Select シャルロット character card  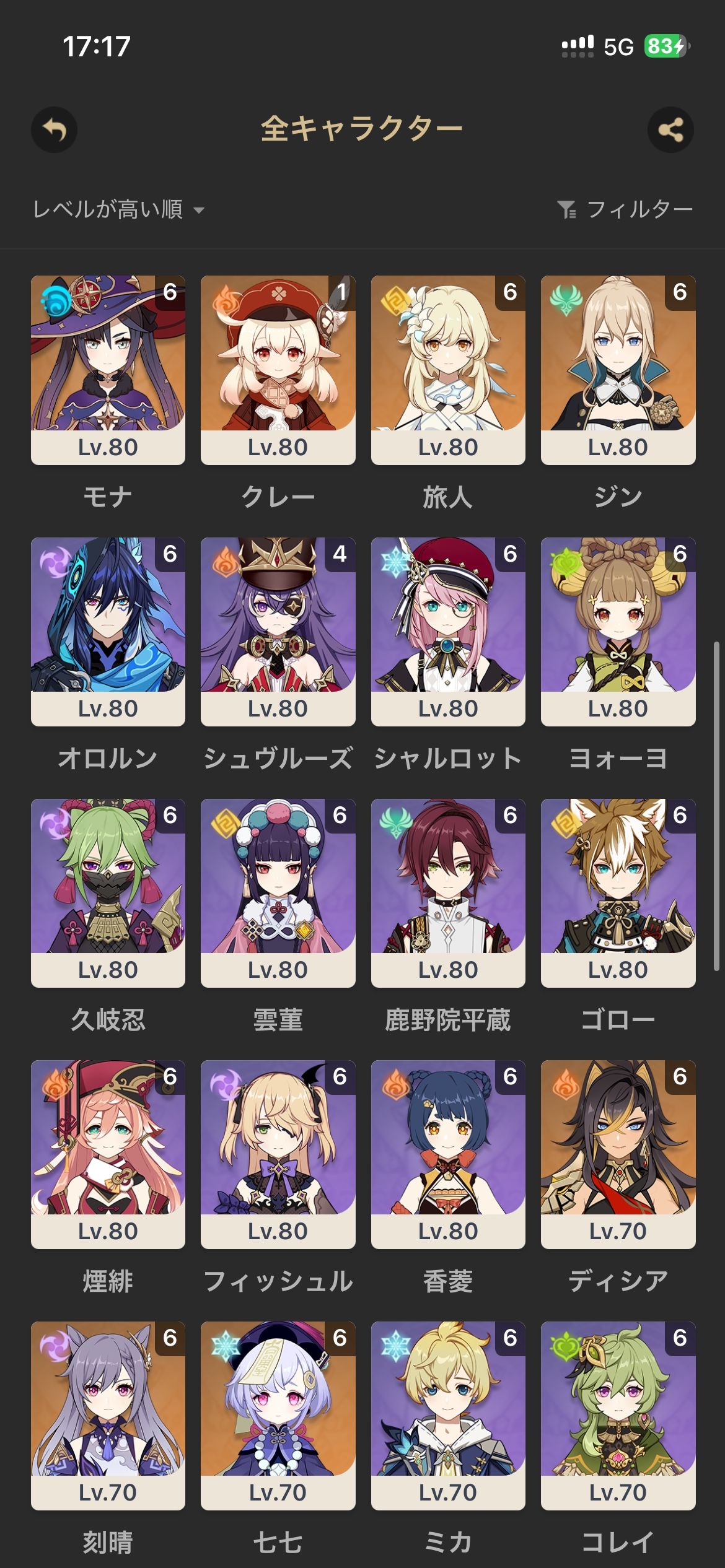(x=448, y=631)
